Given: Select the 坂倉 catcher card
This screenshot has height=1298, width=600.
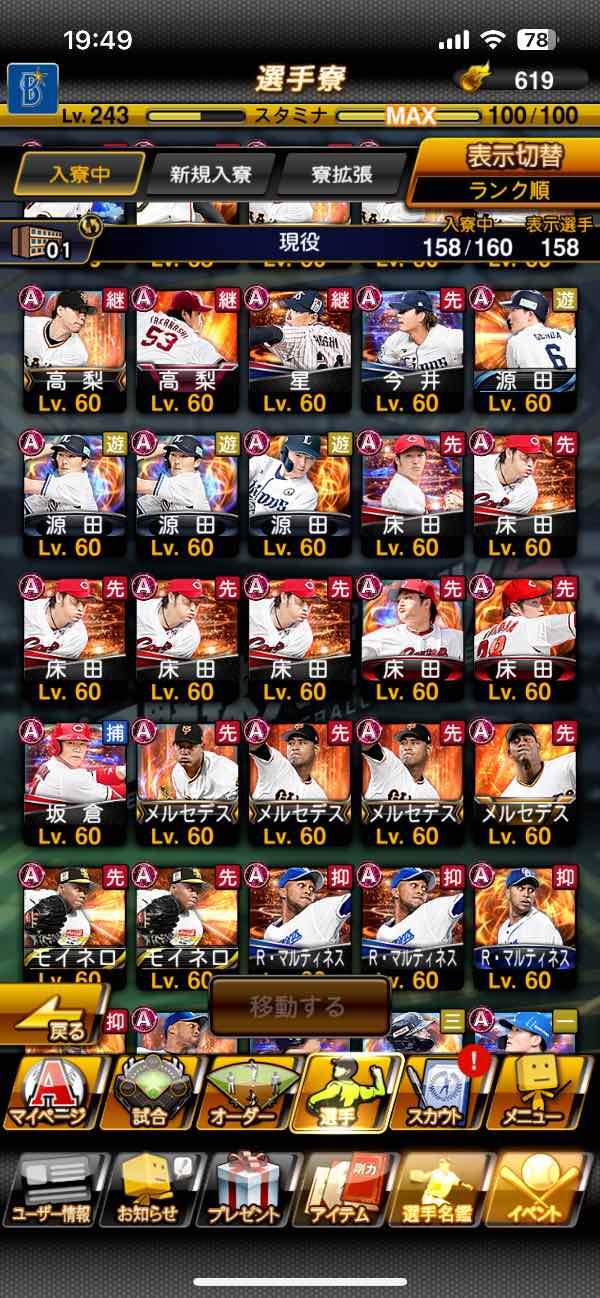Looking at the screenshot, I should point(74,785).
